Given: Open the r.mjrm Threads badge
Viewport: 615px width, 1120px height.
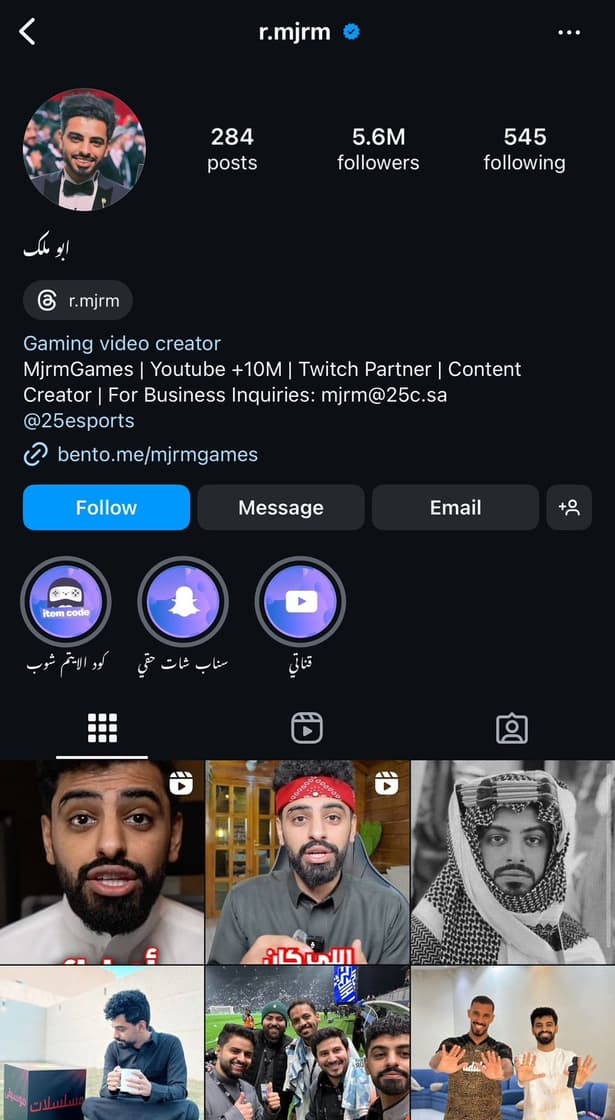Looking at the screenshot, I should 78,300.
